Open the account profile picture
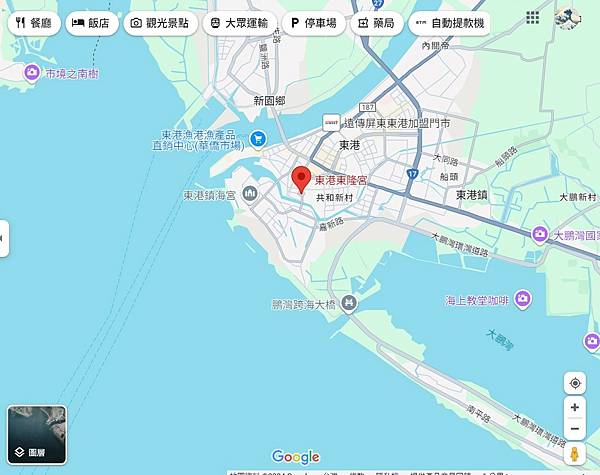This screenshot has height=475, width=600. coord(569,18)
